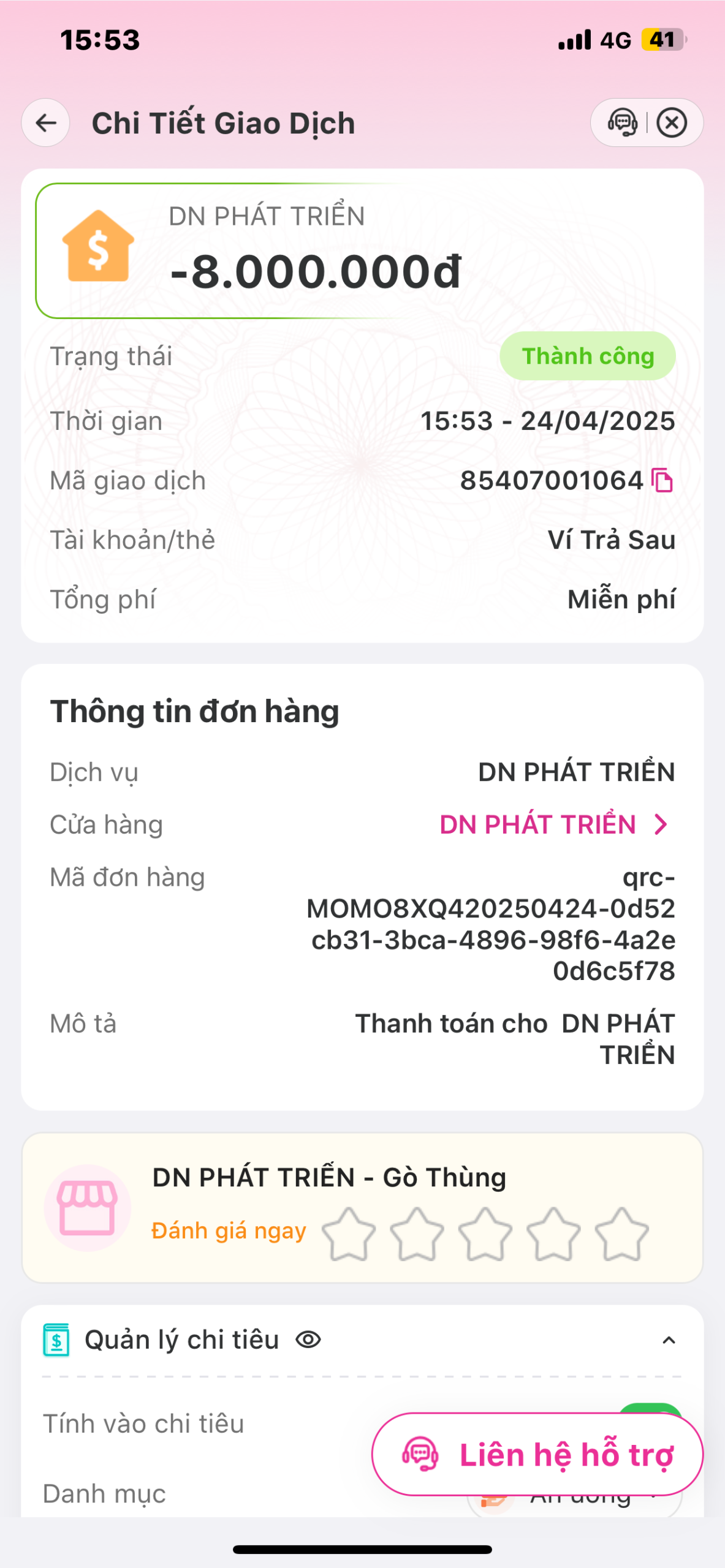This screenshot has width=725, height=1568.
Task: Go back from transaction details
Action: 46,123
